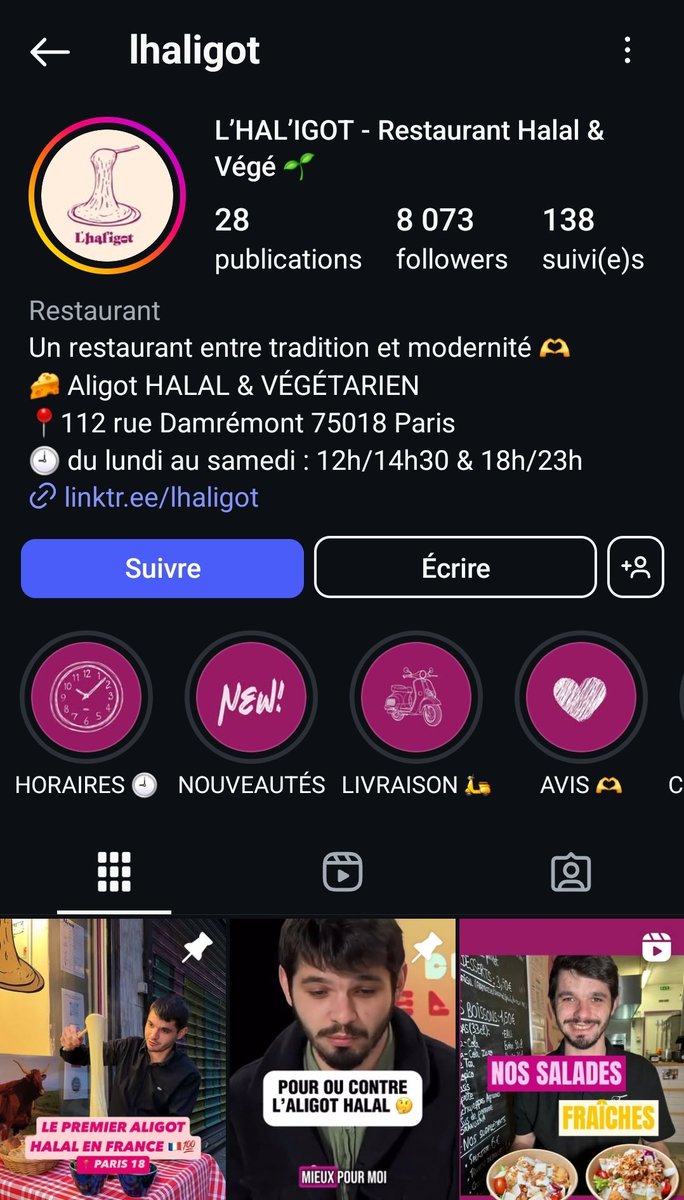This screenshot has height=1200, width=684.
Task: Switch to the Reels tab
Action: [342, 872]
